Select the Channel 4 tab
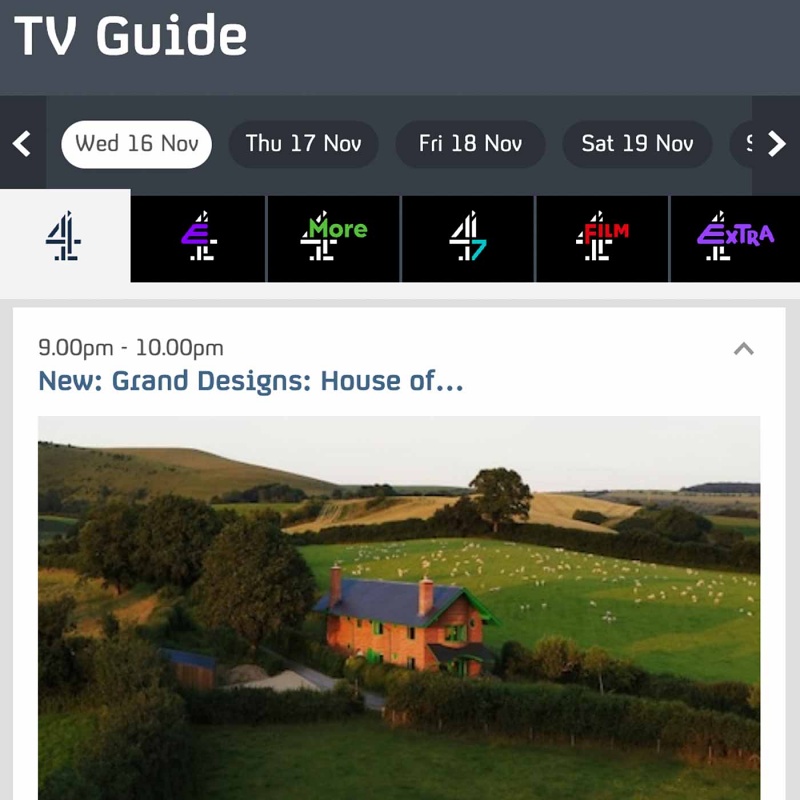 click(64, 239)
